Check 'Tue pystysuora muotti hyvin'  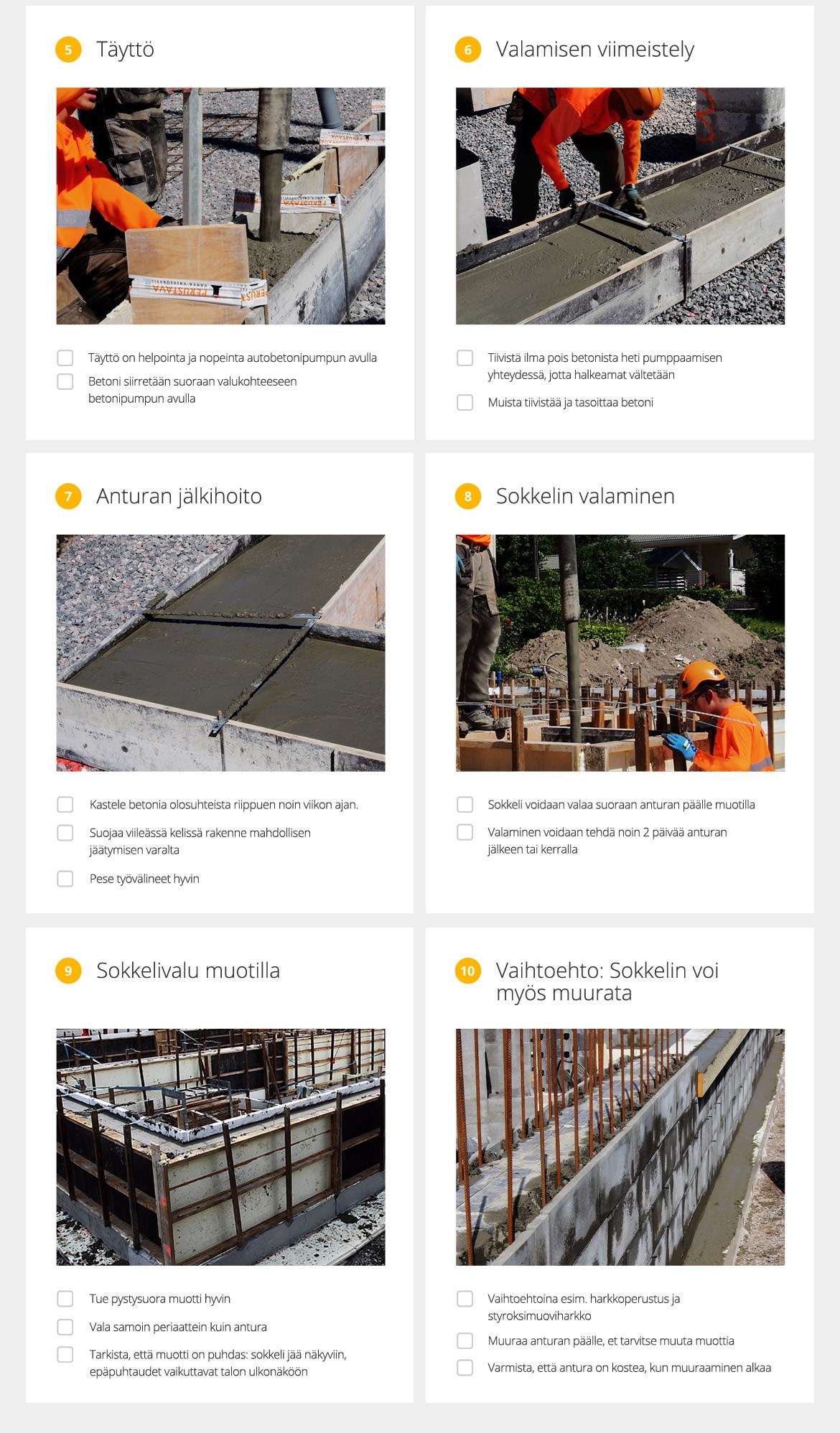65,1298
